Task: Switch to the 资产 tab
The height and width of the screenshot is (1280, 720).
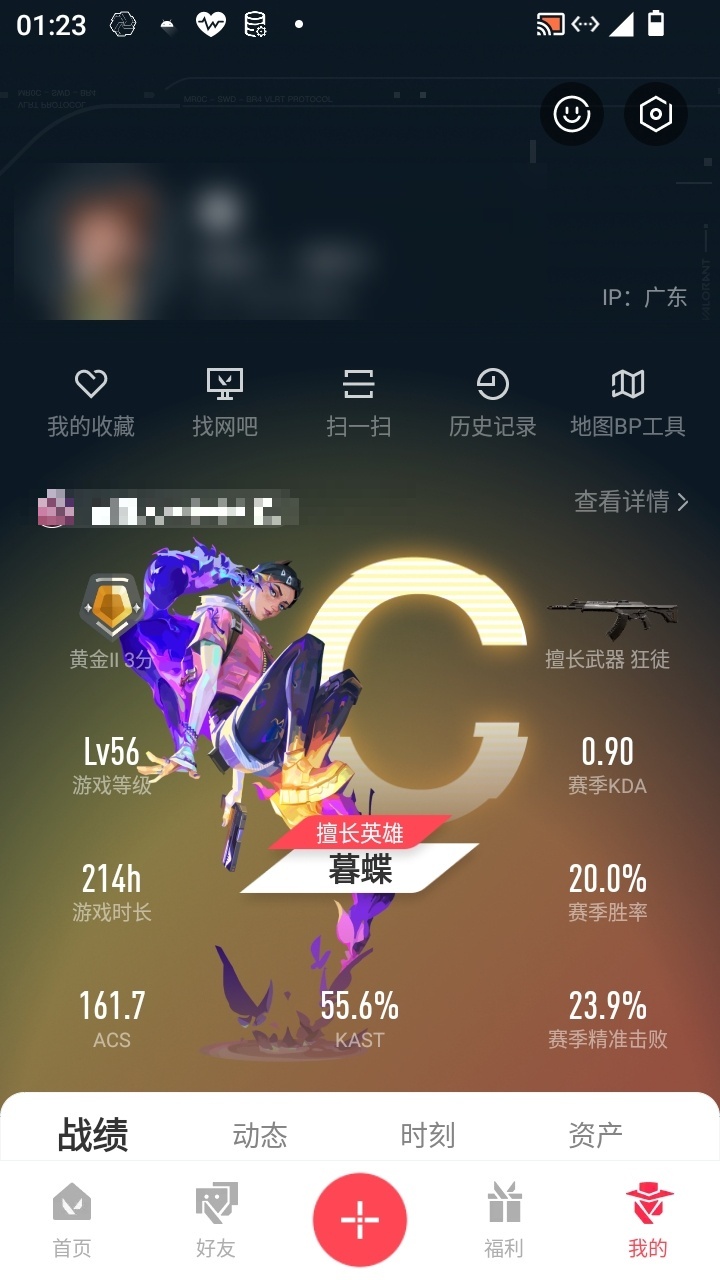Action: point(596,1135)
